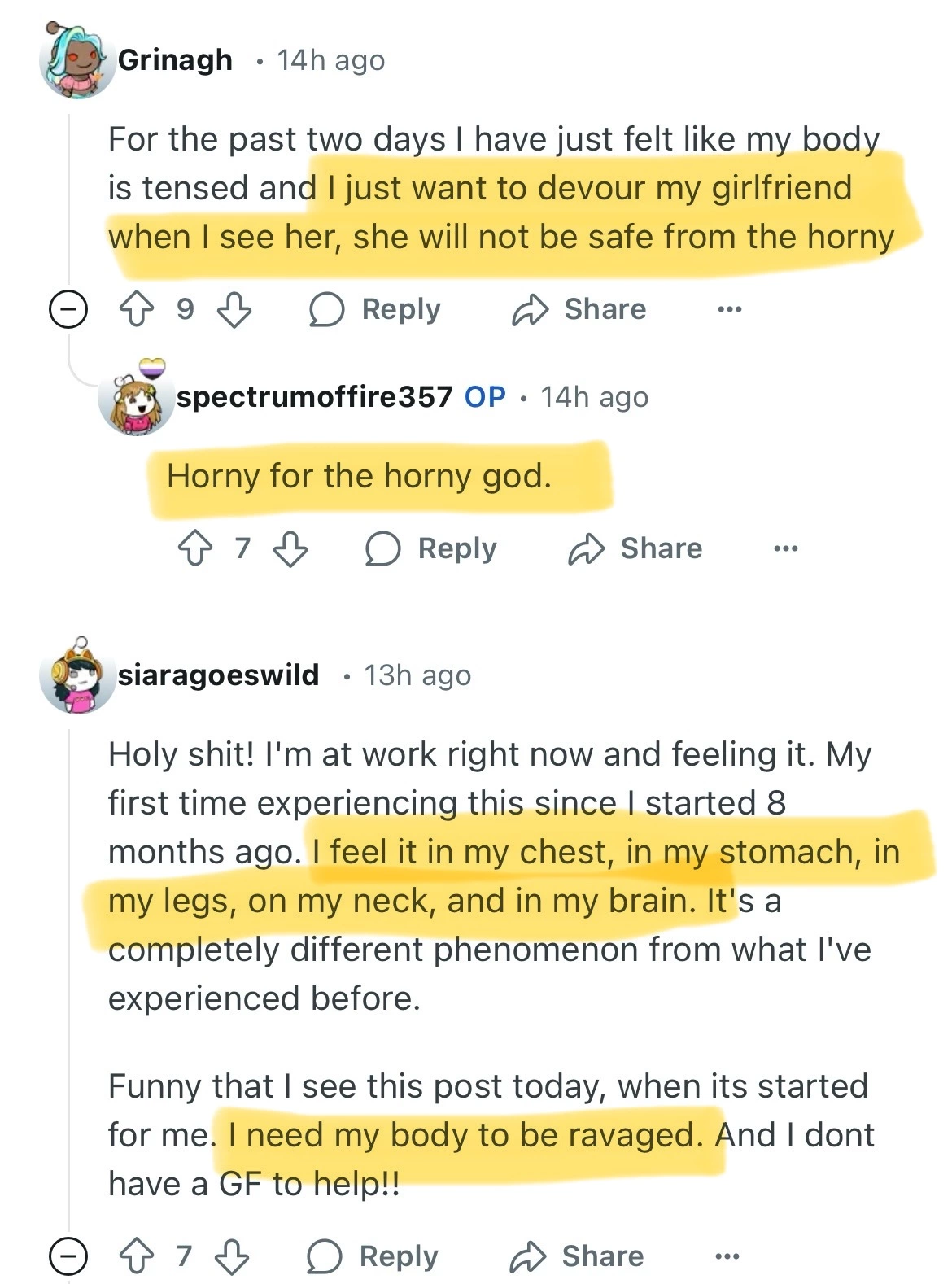The height and width of the screenshot is (1284, 952).
Task: Reply to siaragoeswild's comment
Action: (373, 1257)
